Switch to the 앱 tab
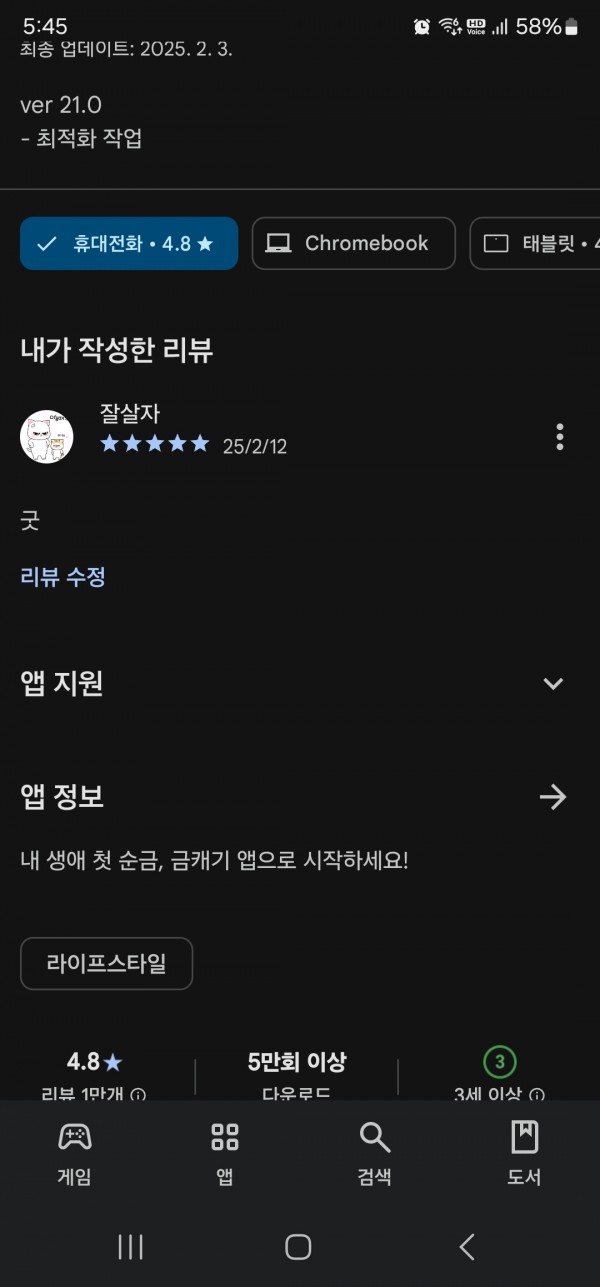600x1287 pixels. (225, 1153)
